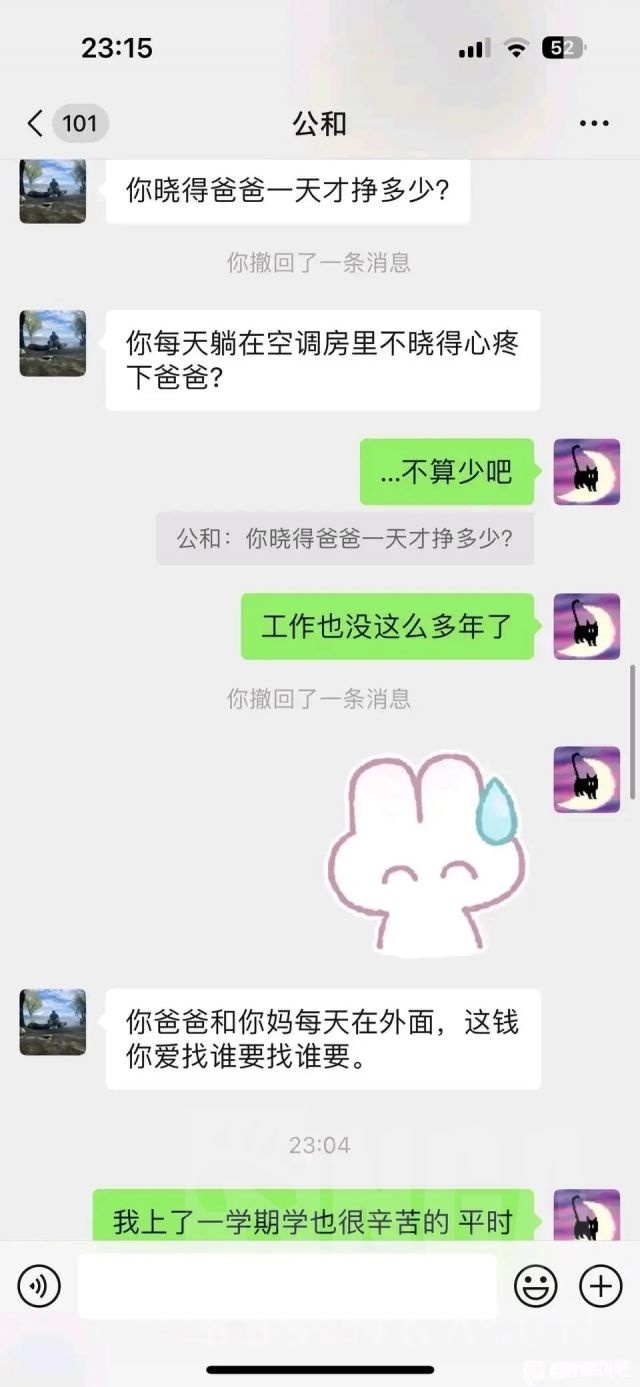
Task: Open the emoji sticker panel
Action: [535, 1285]
